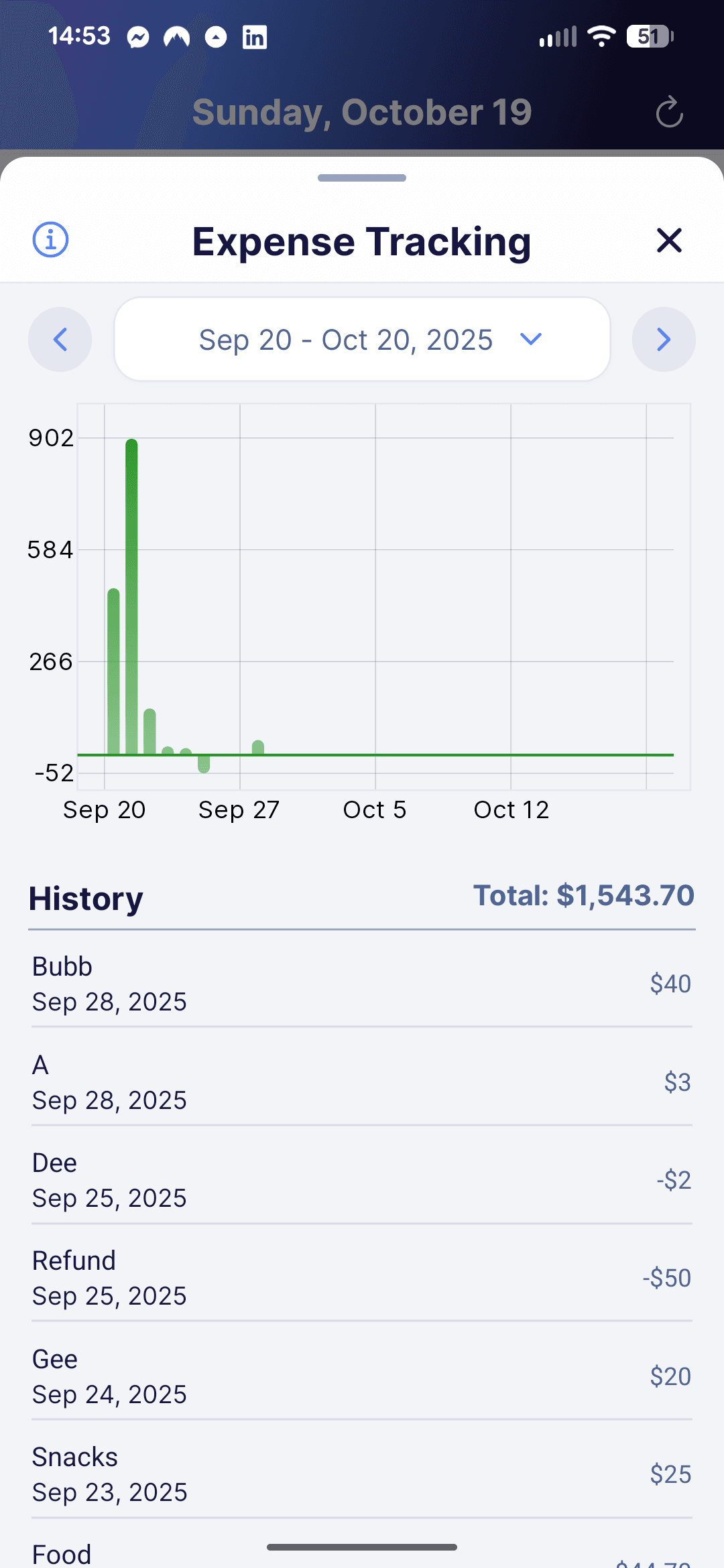Screen dimensions: 724x1568
Task: Go to the previous date range with left chevron
Action: (x=60, y=339)
